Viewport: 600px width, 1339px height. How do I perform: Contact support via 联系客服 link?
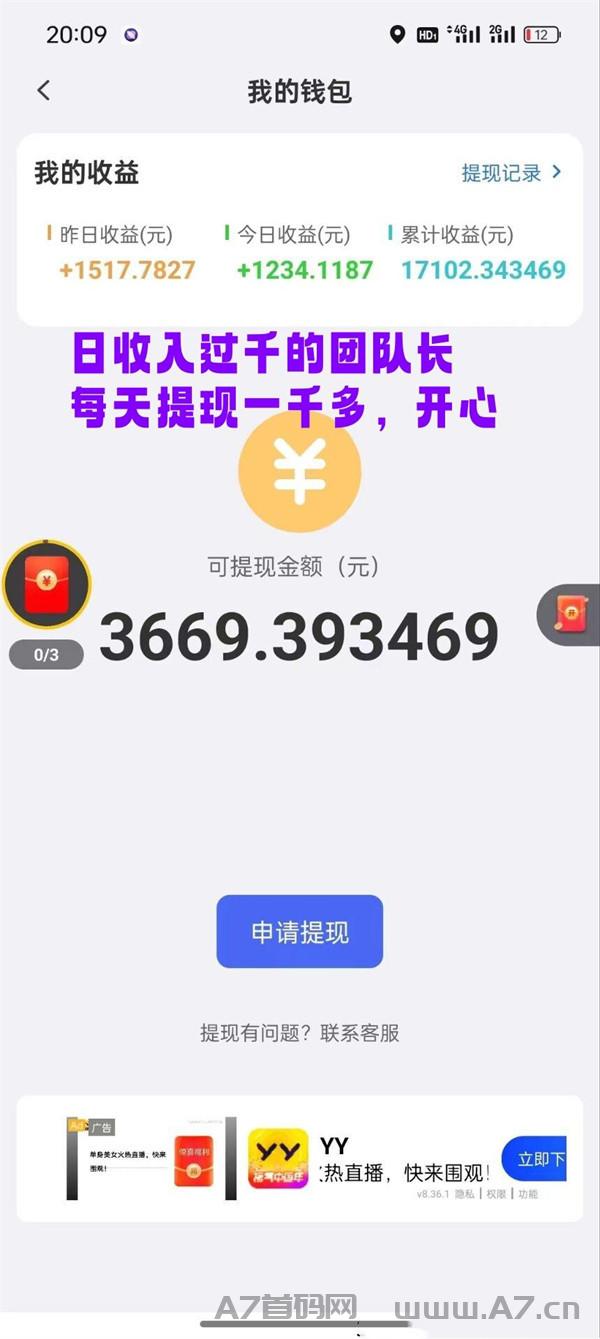coord(360,1033)
